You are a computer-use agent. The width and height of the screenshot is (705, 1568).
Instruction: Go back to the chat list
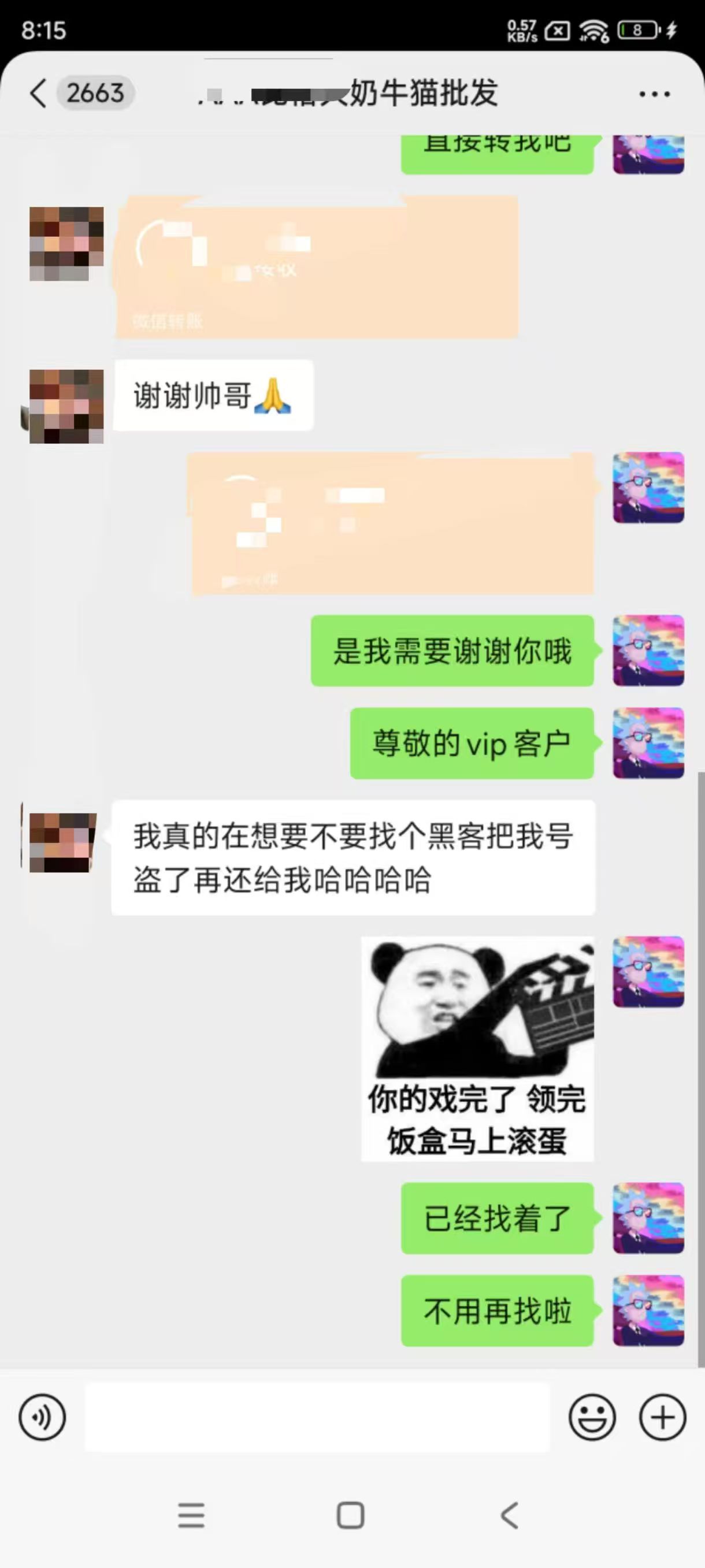click(x=38, y=94)
